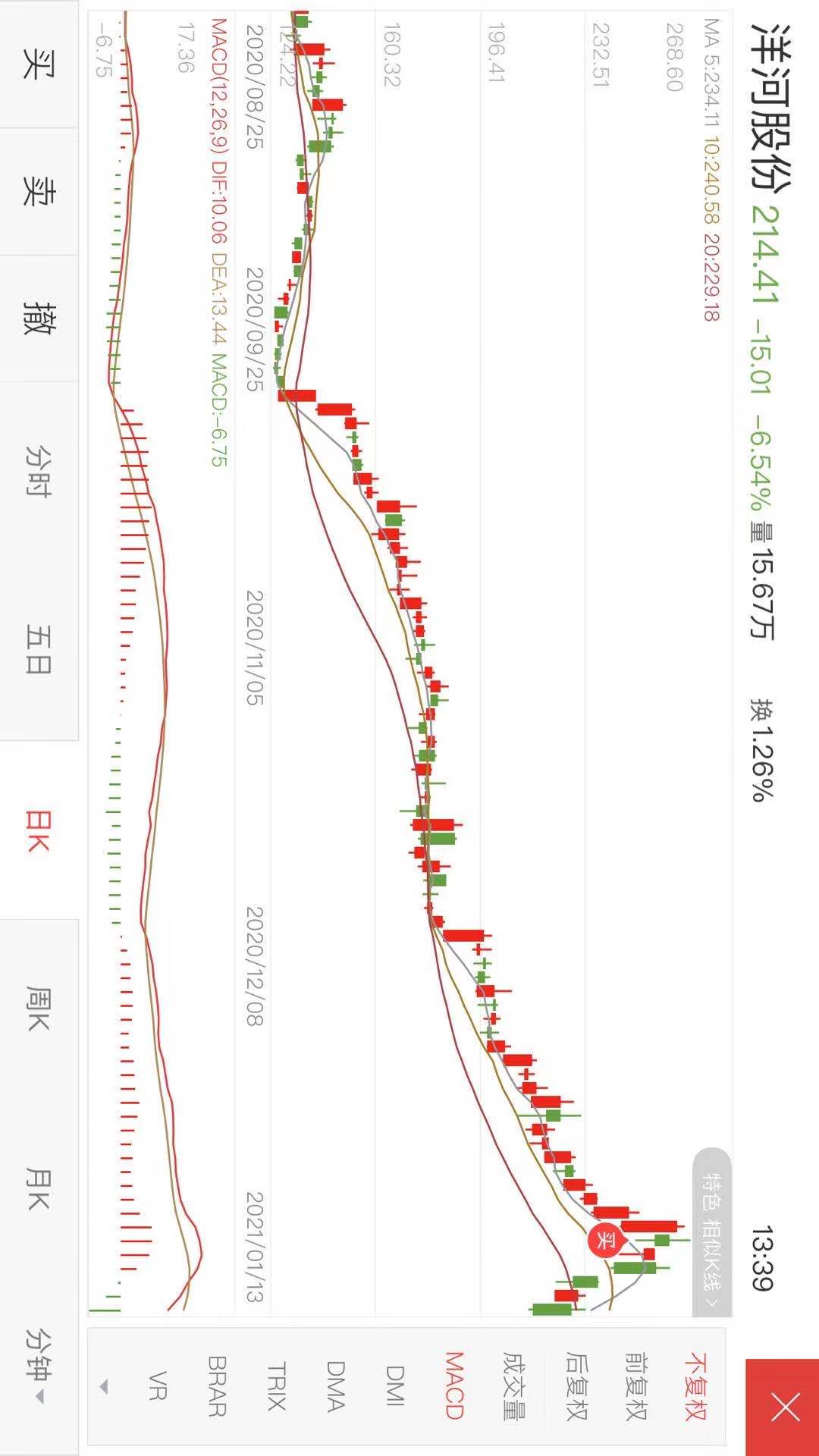Screen dimensions: 819x1456
Task: Switch to the BRAR indicator
Action: [x=217, y=1385]
